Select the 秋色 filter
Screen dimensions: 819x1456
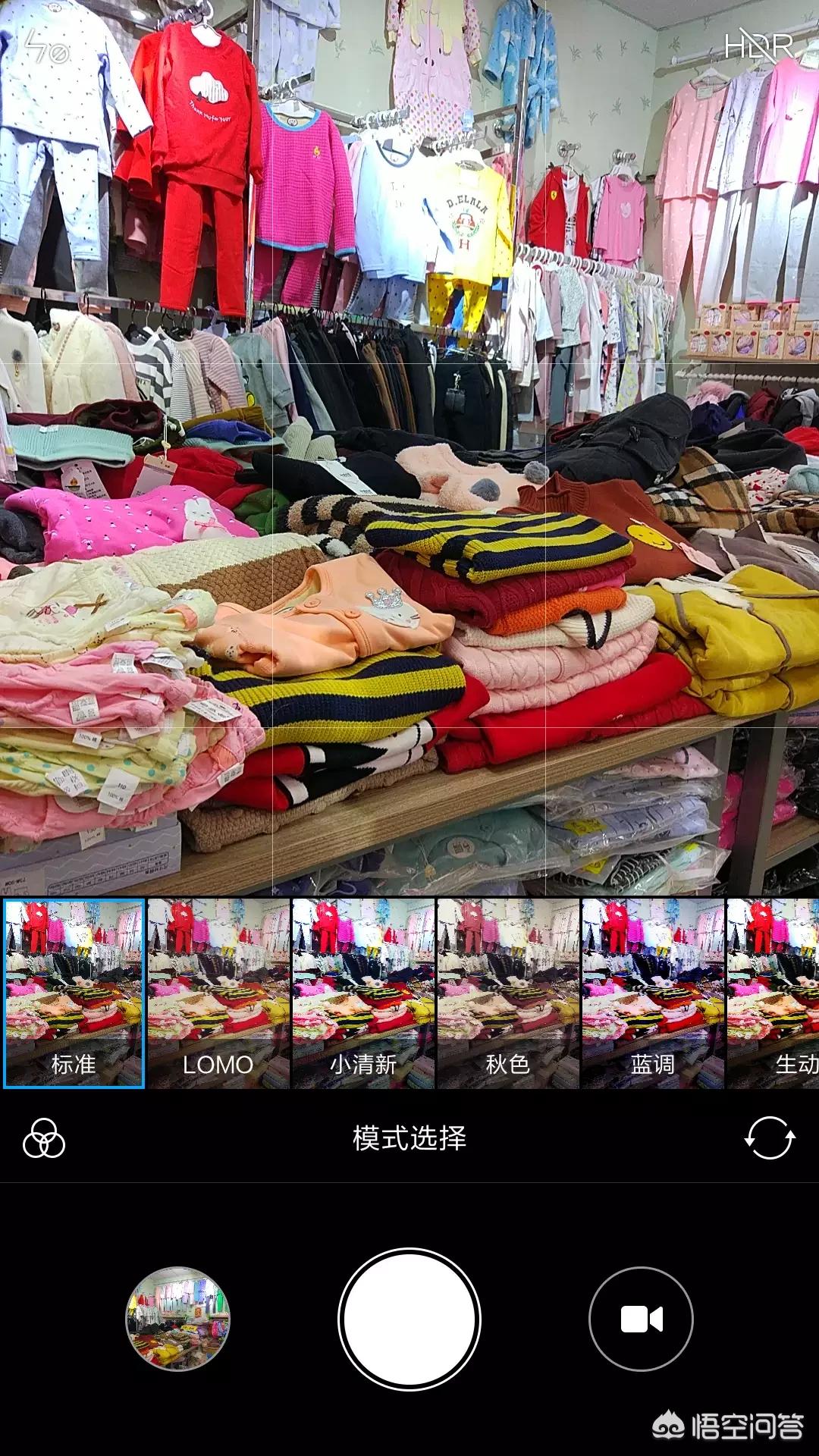508,993
